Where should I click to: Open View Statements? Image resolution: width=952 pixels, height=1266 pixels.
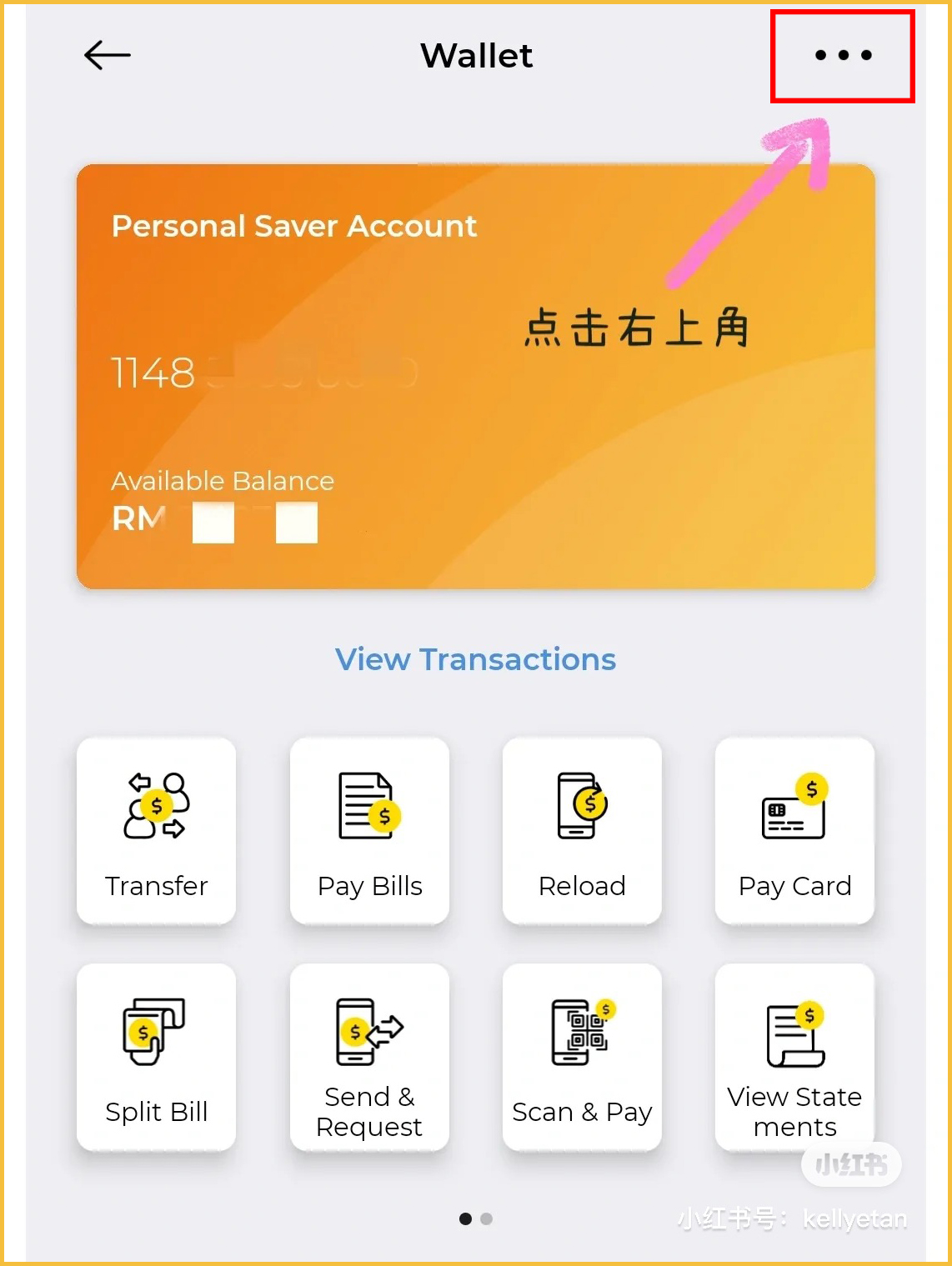[794, 1057]
